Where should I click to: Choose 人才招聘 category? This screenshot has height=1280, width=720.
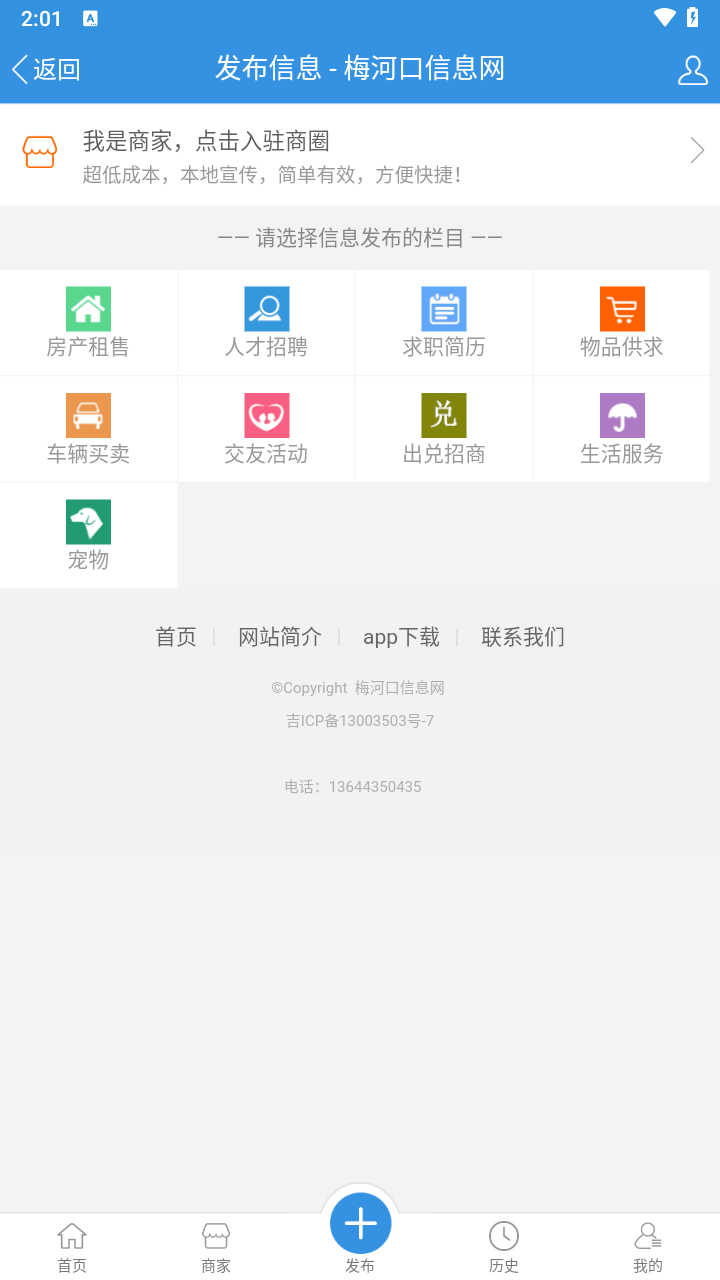pos(266,323)
